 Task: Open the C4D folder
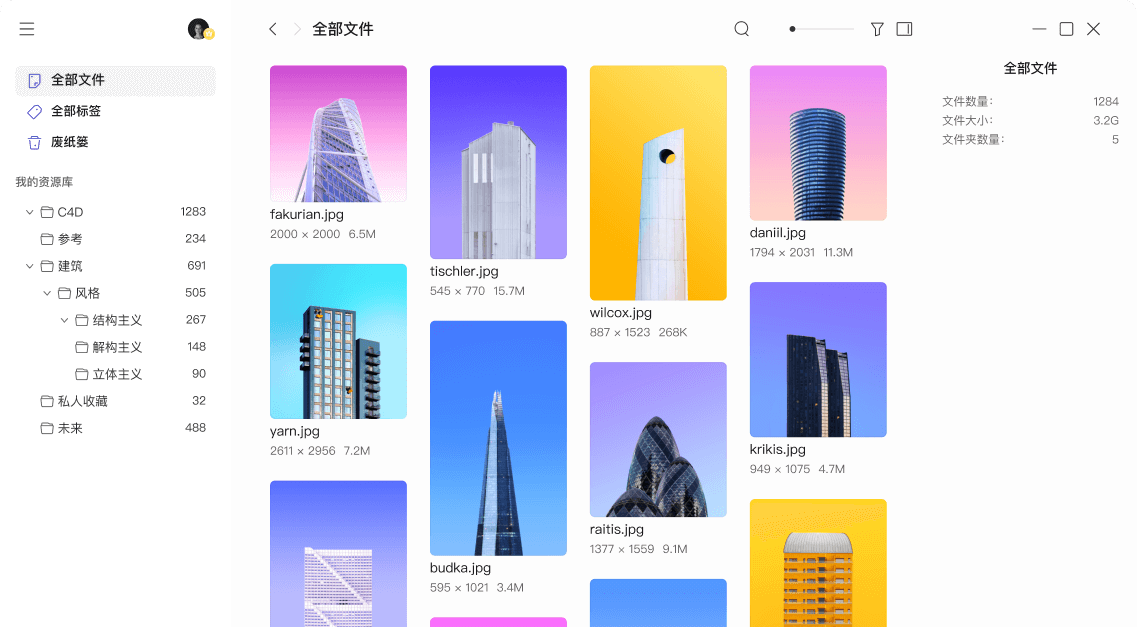pos(70,212)
